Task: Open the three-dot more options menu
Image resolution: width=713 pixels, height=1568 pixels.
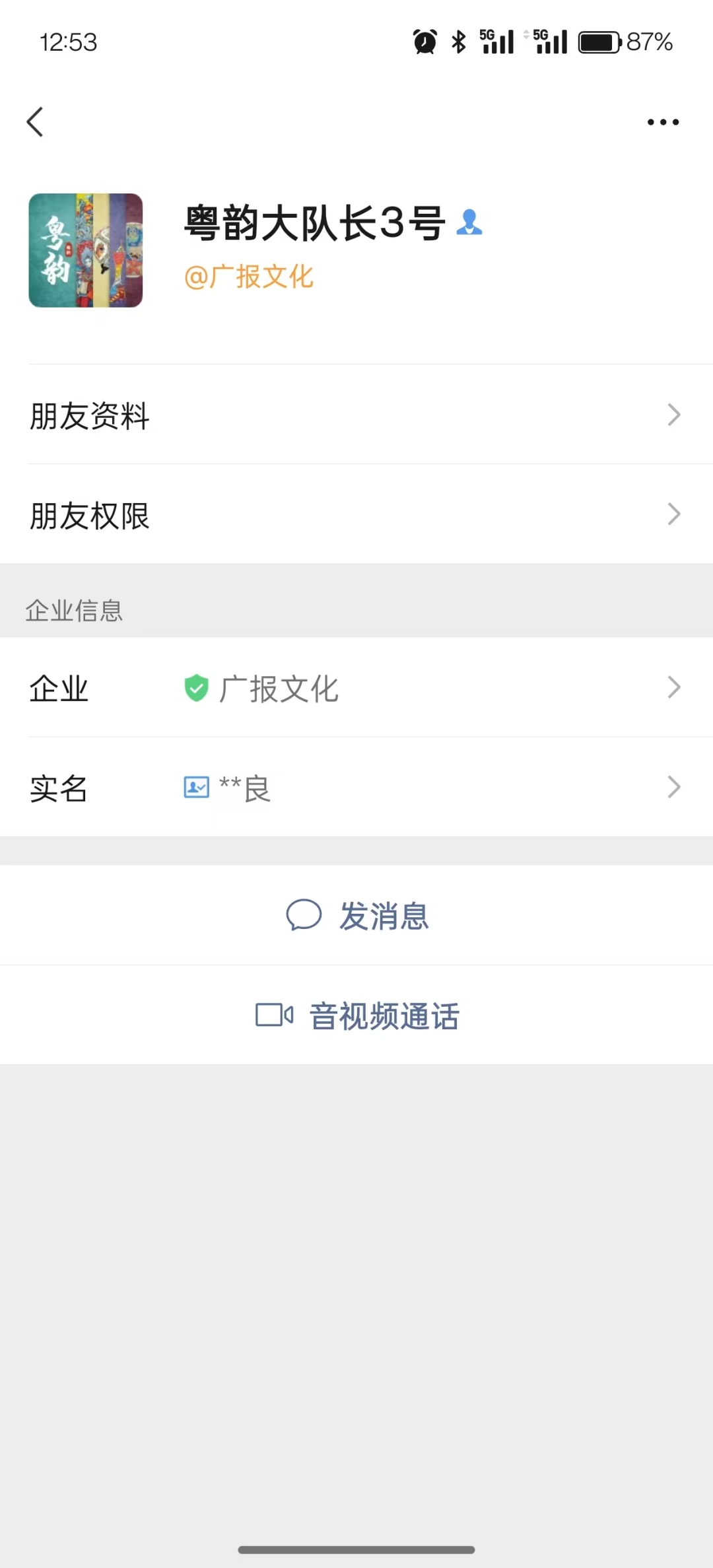Action: pos(663,122)
